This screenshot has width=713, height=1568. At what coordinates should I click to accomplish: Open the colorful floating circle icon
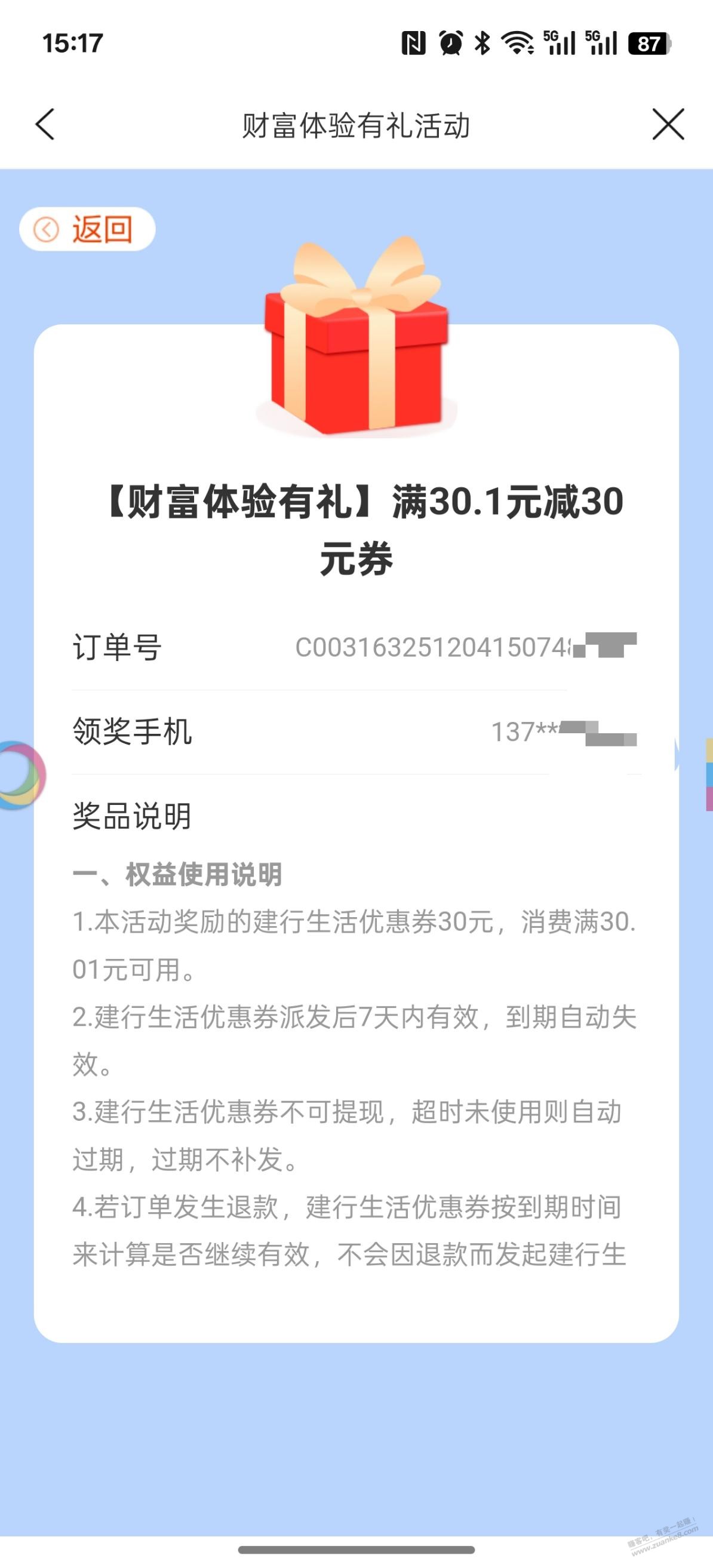pyautogui.click(x=19, y=774)
